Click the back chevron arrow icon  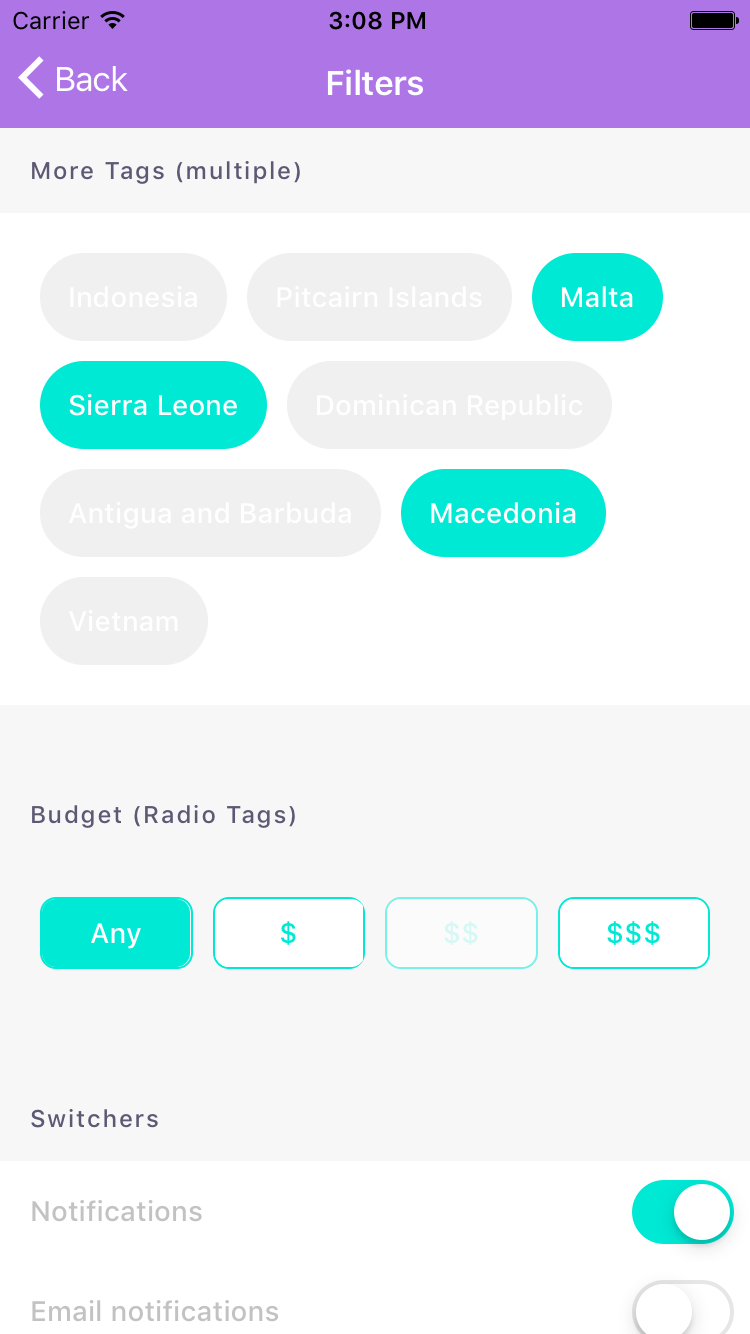(29, 78)
